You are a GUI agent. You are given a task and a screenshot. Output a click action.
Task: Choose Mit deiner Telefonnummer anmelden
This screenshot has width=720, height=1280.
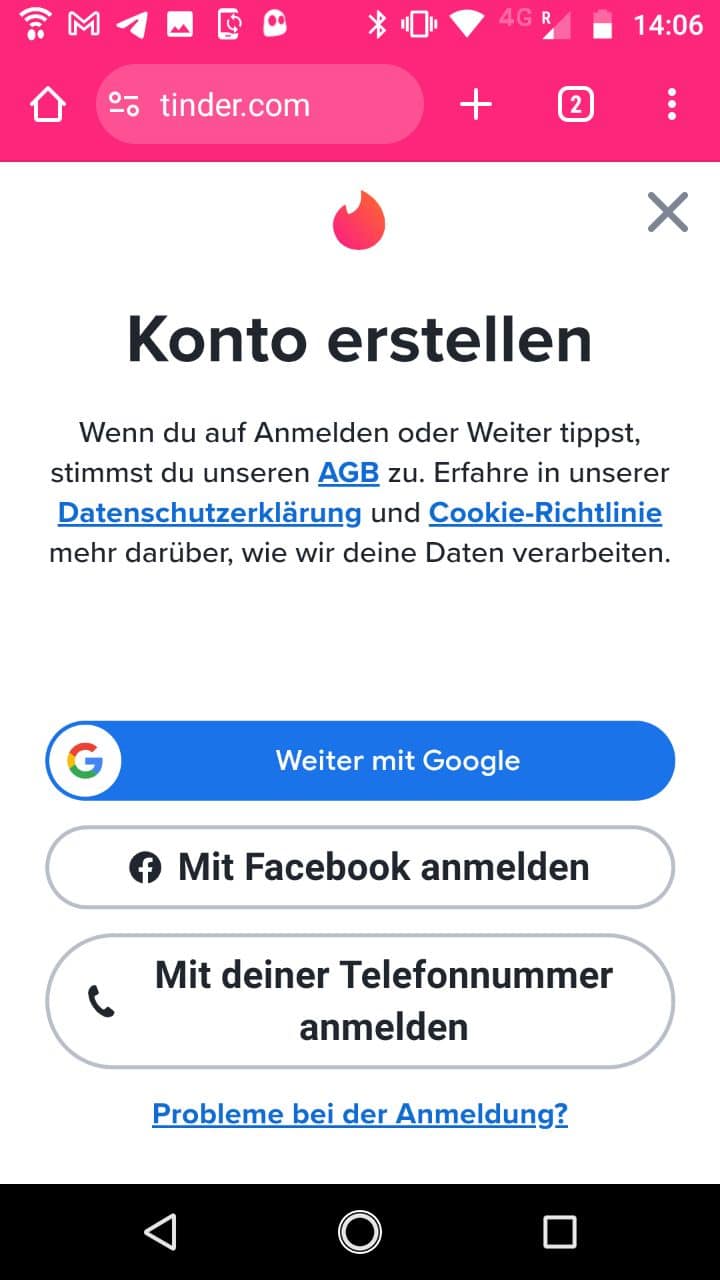point(360,1001)
